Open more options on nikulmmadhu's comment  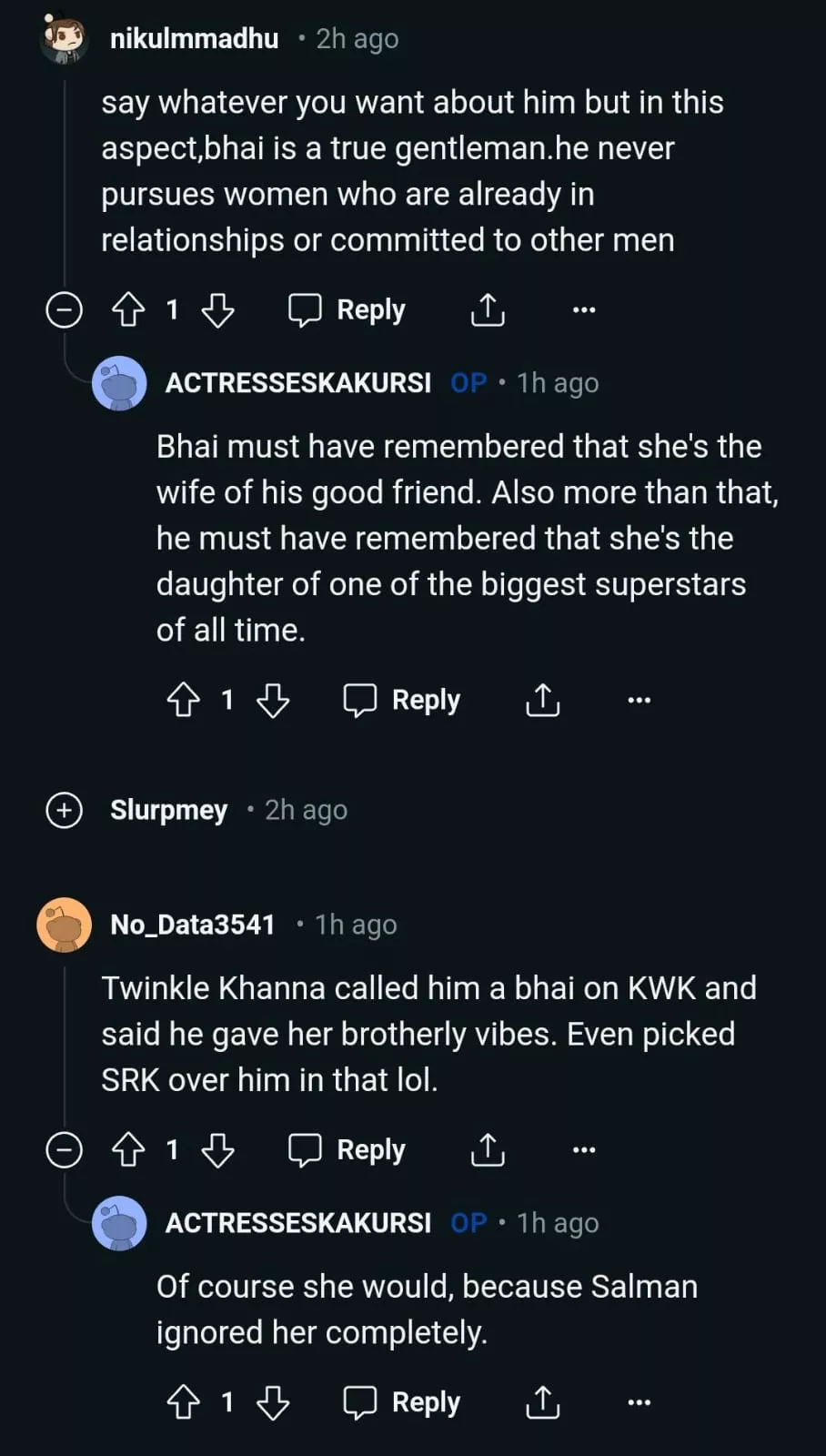click(x=584, y=310)
